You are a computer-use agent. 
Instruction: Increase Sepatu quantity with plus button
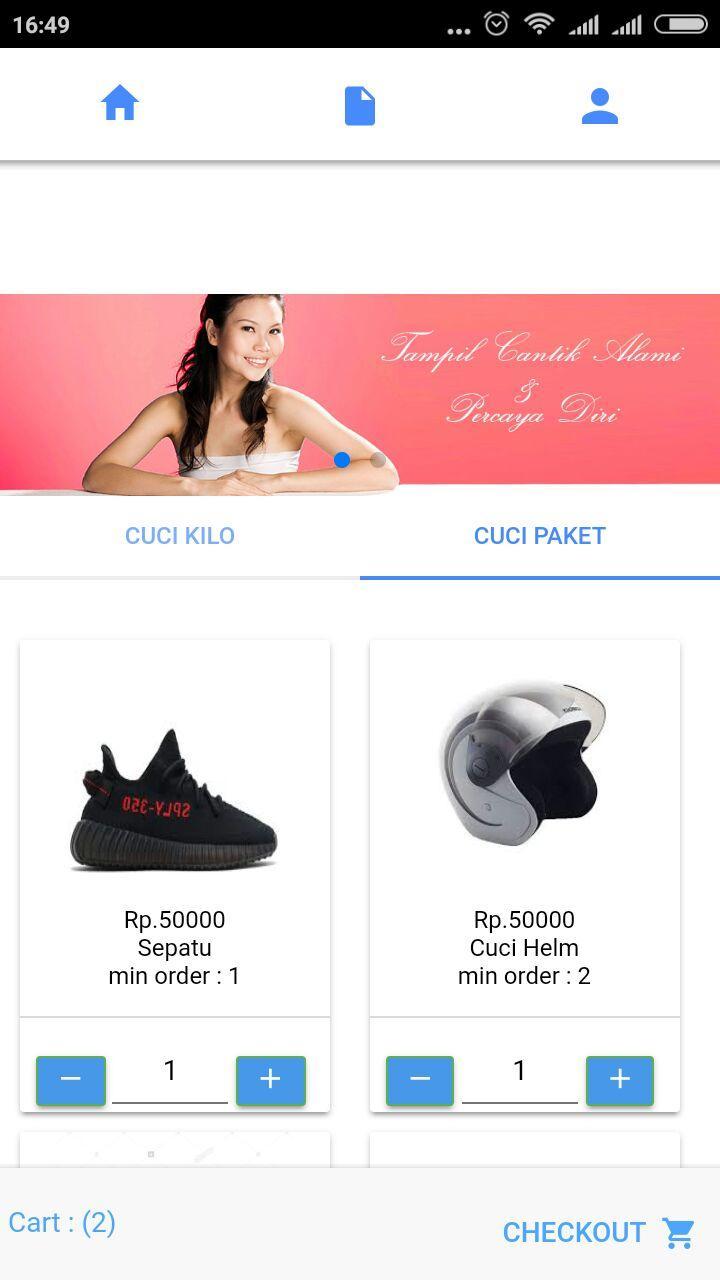[x=270, y=1080]
